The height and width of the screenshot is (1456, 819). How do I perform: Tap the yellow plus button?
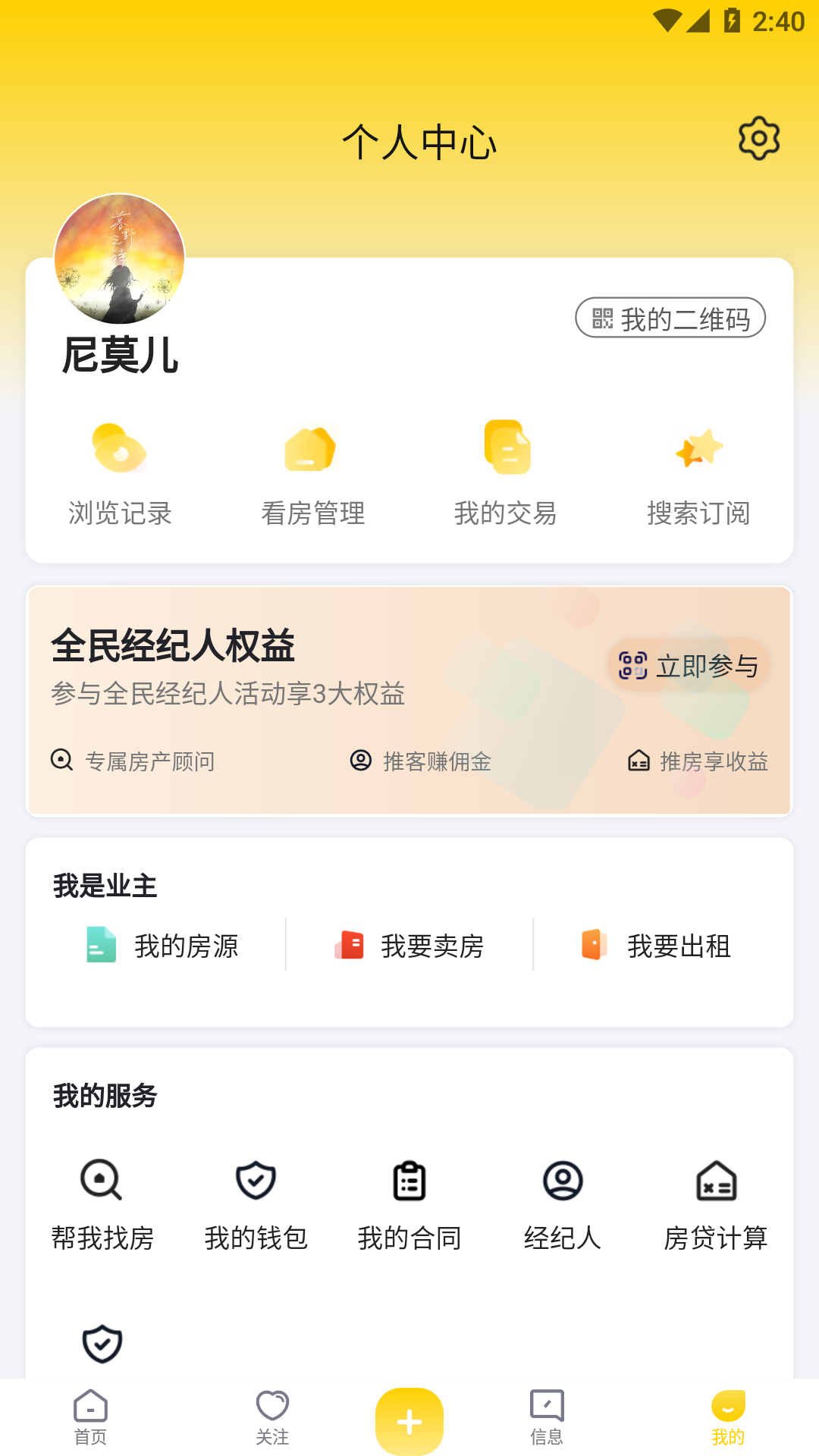click(409, 1421)
